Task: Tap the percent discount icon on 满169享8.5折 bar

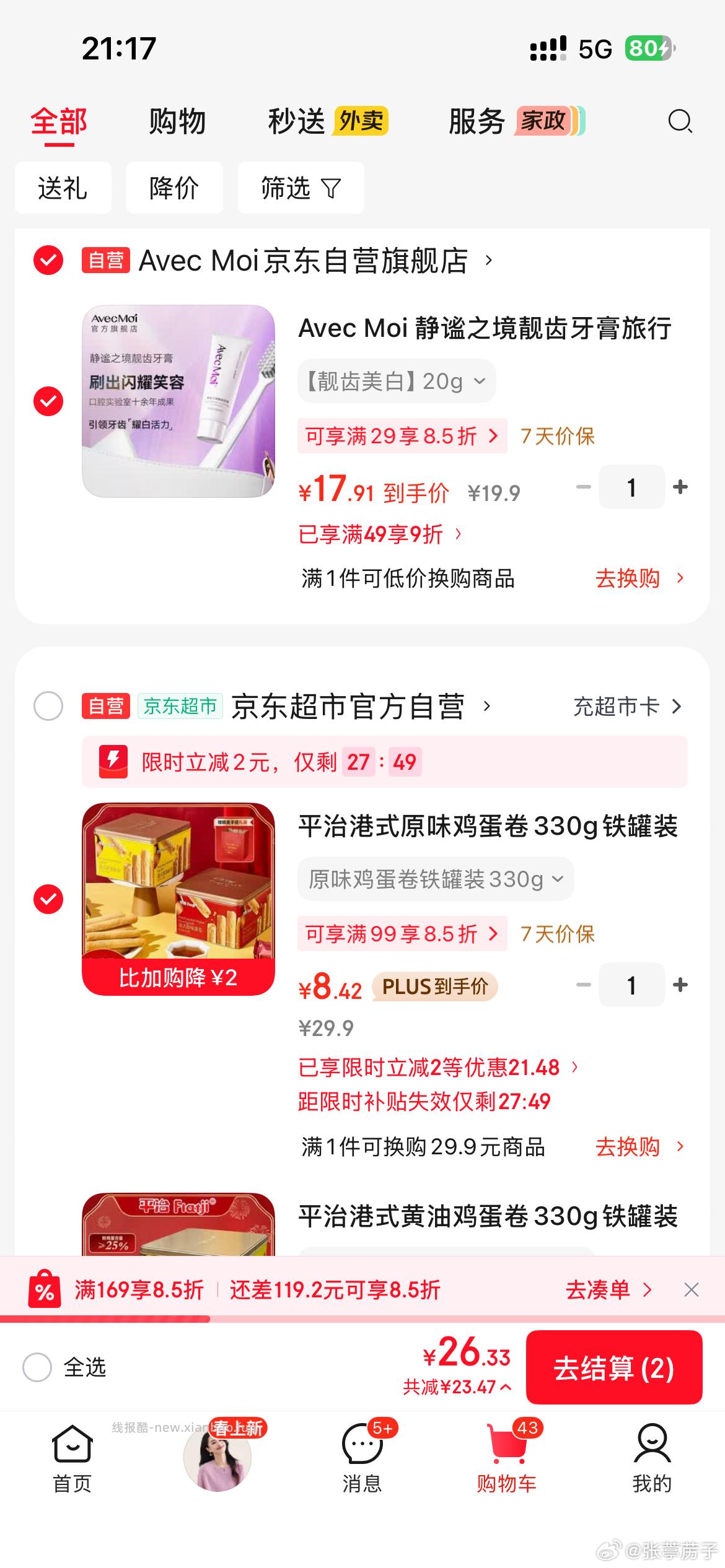Action: [45, 1290]
